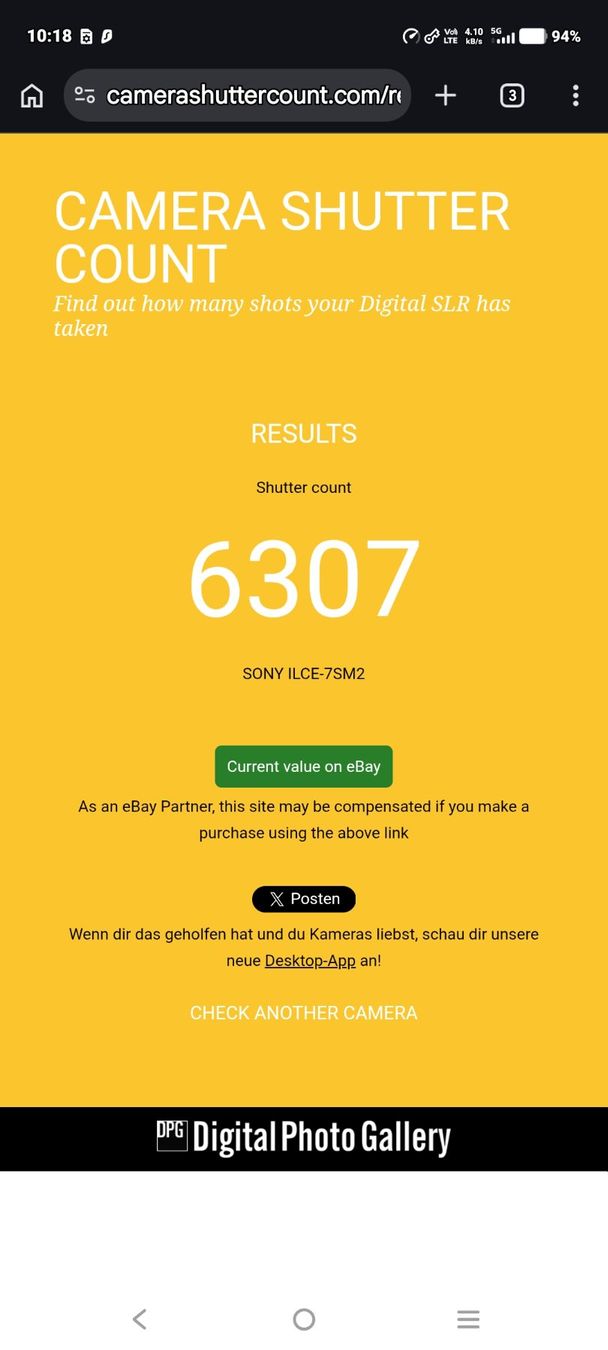Screen dimensions: 608x1350
Task: Go back with the system back button
Action: click(x=140, y=1319)
